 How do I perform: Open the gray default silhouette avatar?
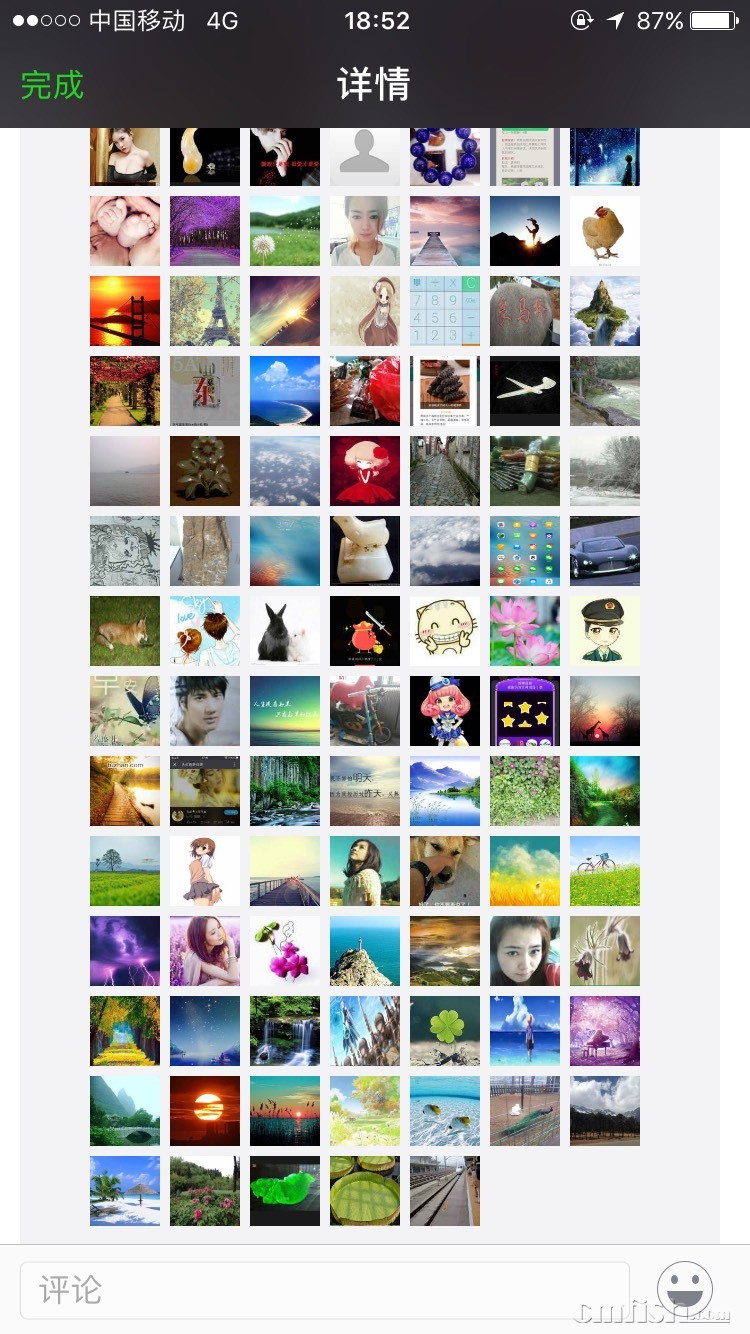[x=365, y=158]
